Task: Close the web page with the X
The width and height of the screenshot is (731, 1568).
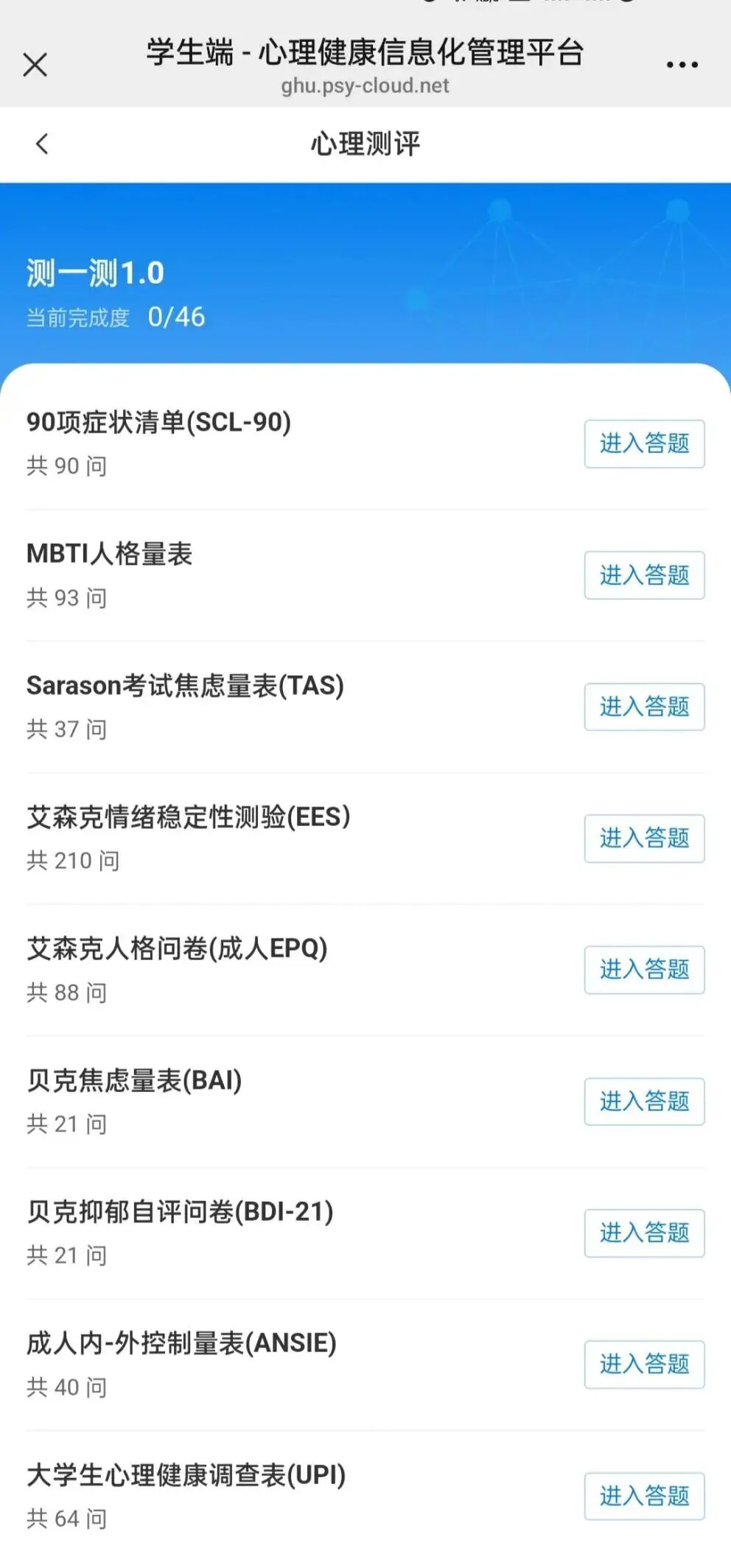Action: pyautogui.click(x=35, y=65)
